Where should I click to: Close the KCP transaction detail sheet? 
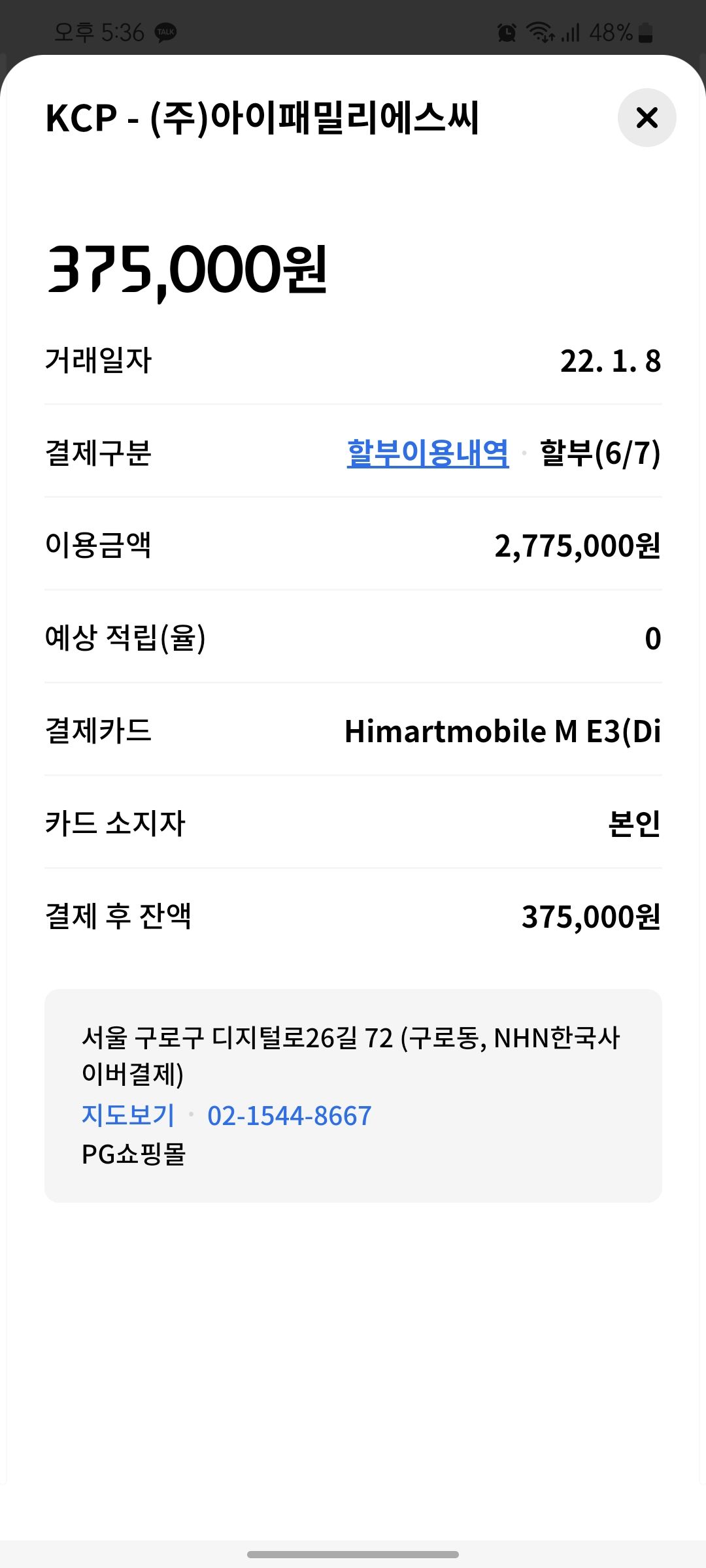tap(647, 118)
